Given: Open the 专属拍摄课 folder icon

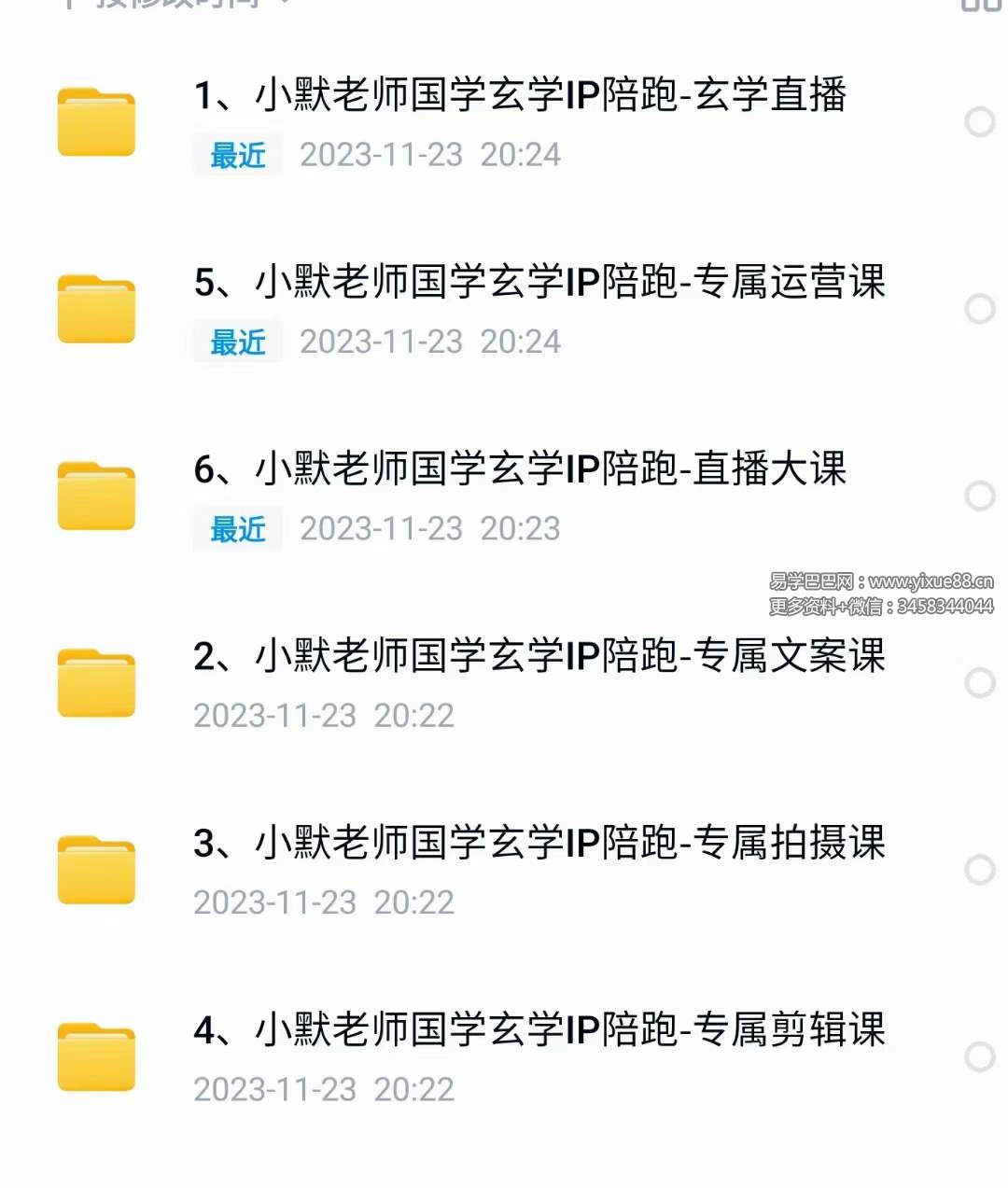Looking at the screenshot, I should 96,867.
